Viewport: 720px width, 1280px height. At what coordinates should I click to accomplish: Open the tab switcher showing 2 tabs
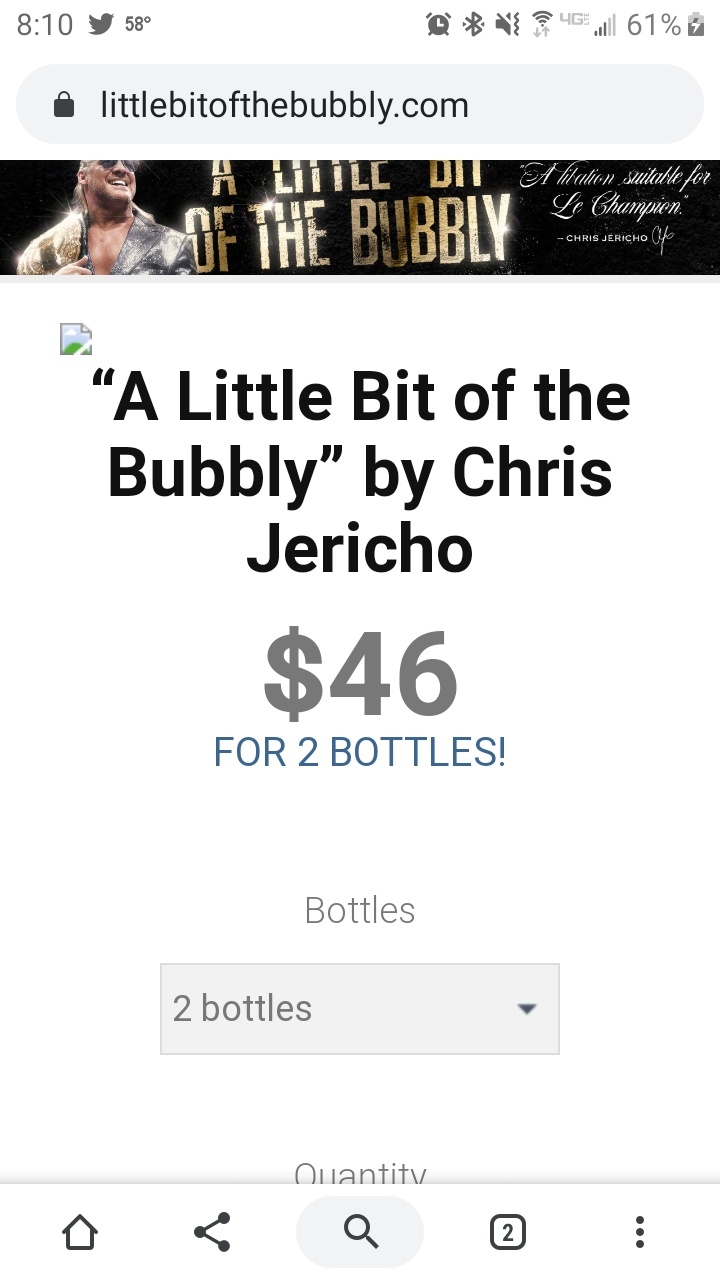coord(507,1232)
